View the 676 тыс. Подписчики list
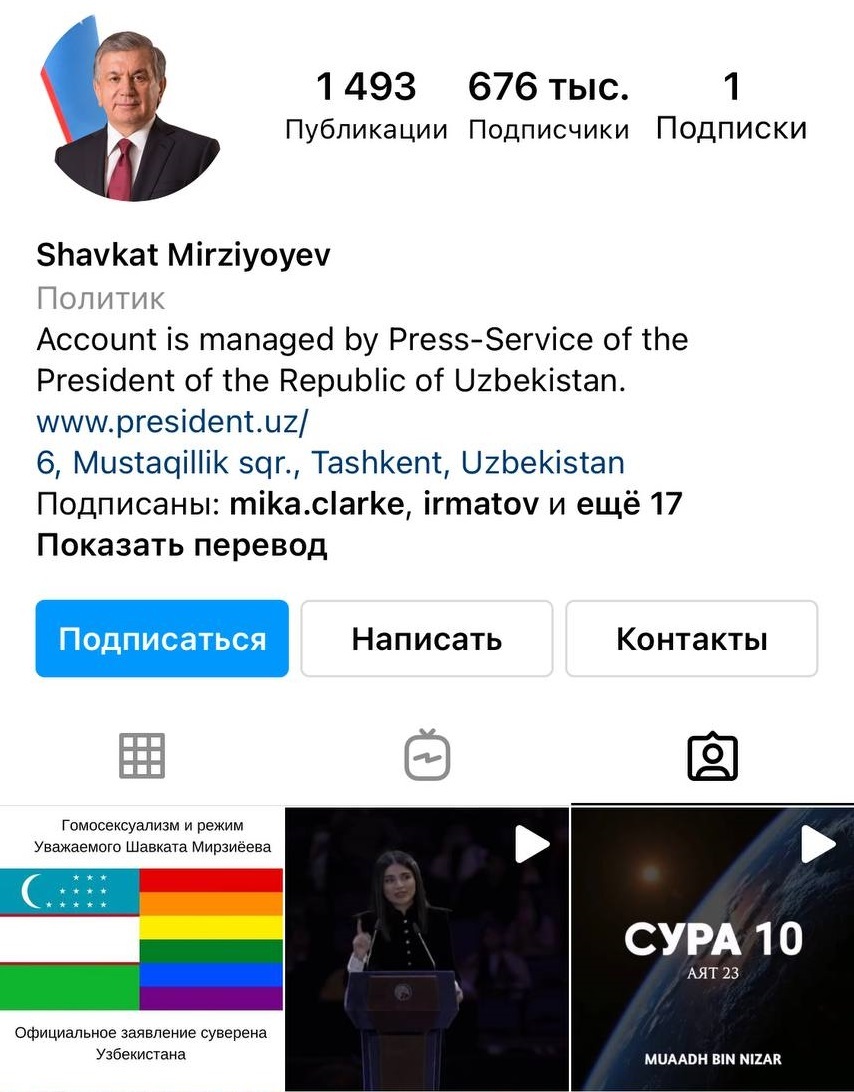This screenshot has width=854, height=1092. pyautogui.click(x=548, y=106)
